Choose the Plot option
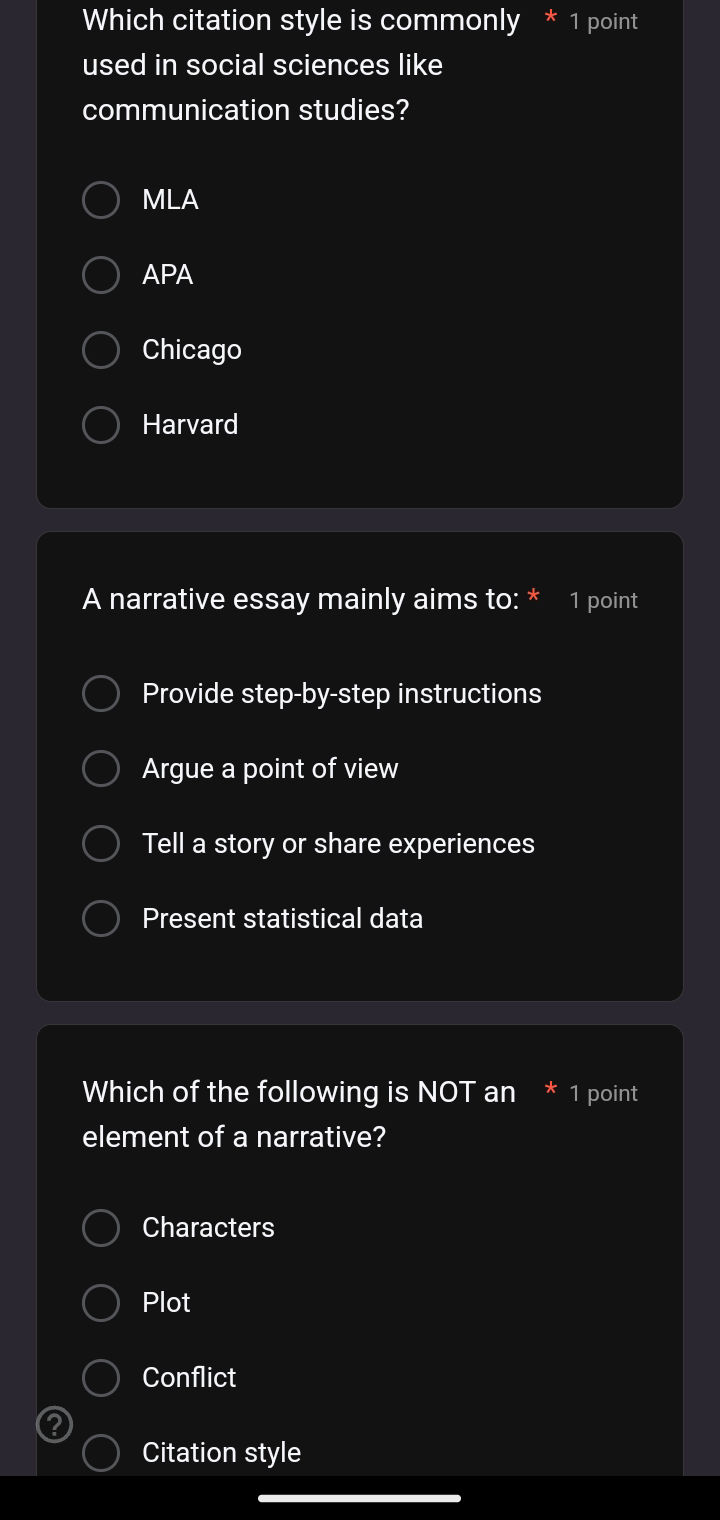720x1520 pixels. coord(101,1302)
